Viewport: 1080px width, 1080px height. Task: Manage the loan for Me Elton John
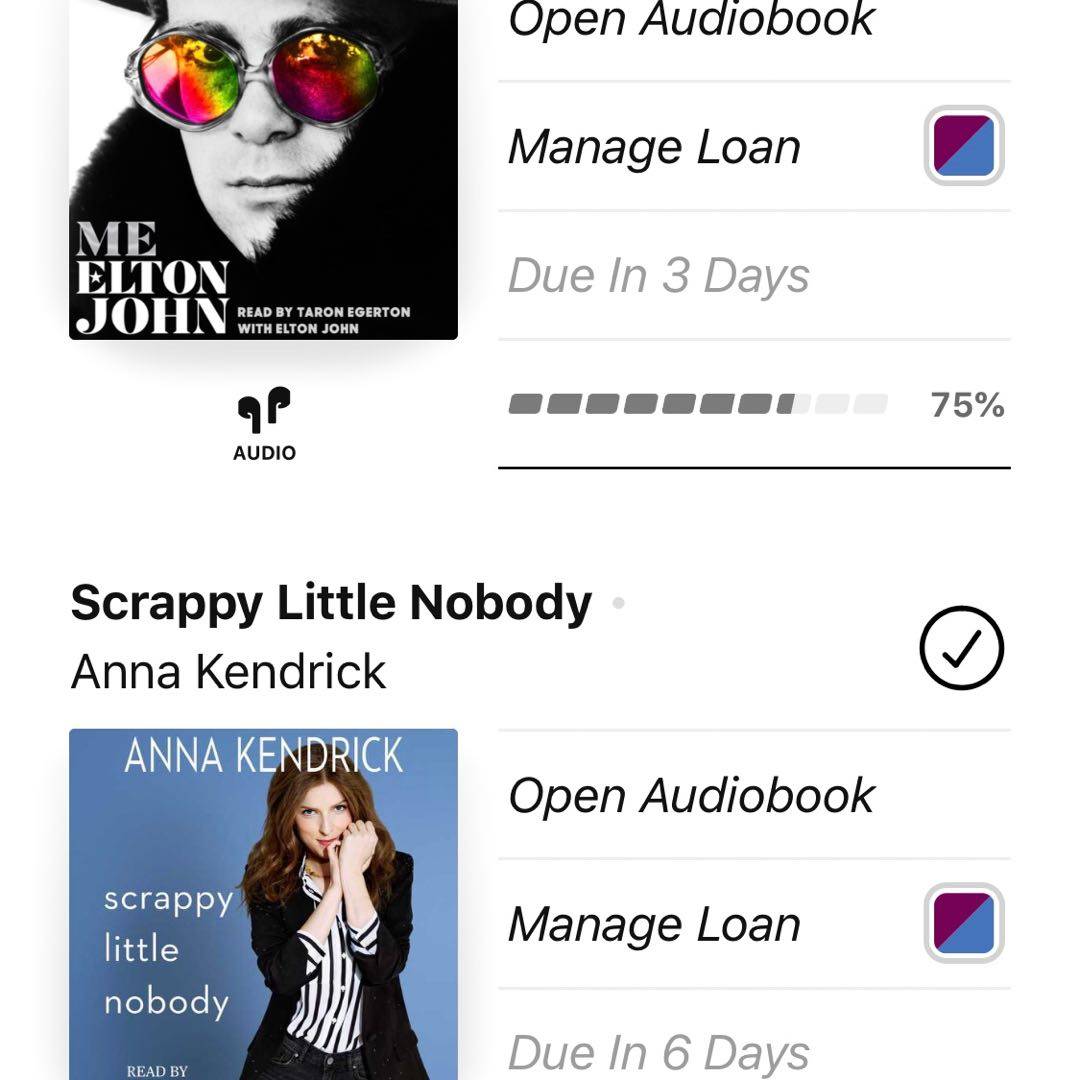coord(654,147)
